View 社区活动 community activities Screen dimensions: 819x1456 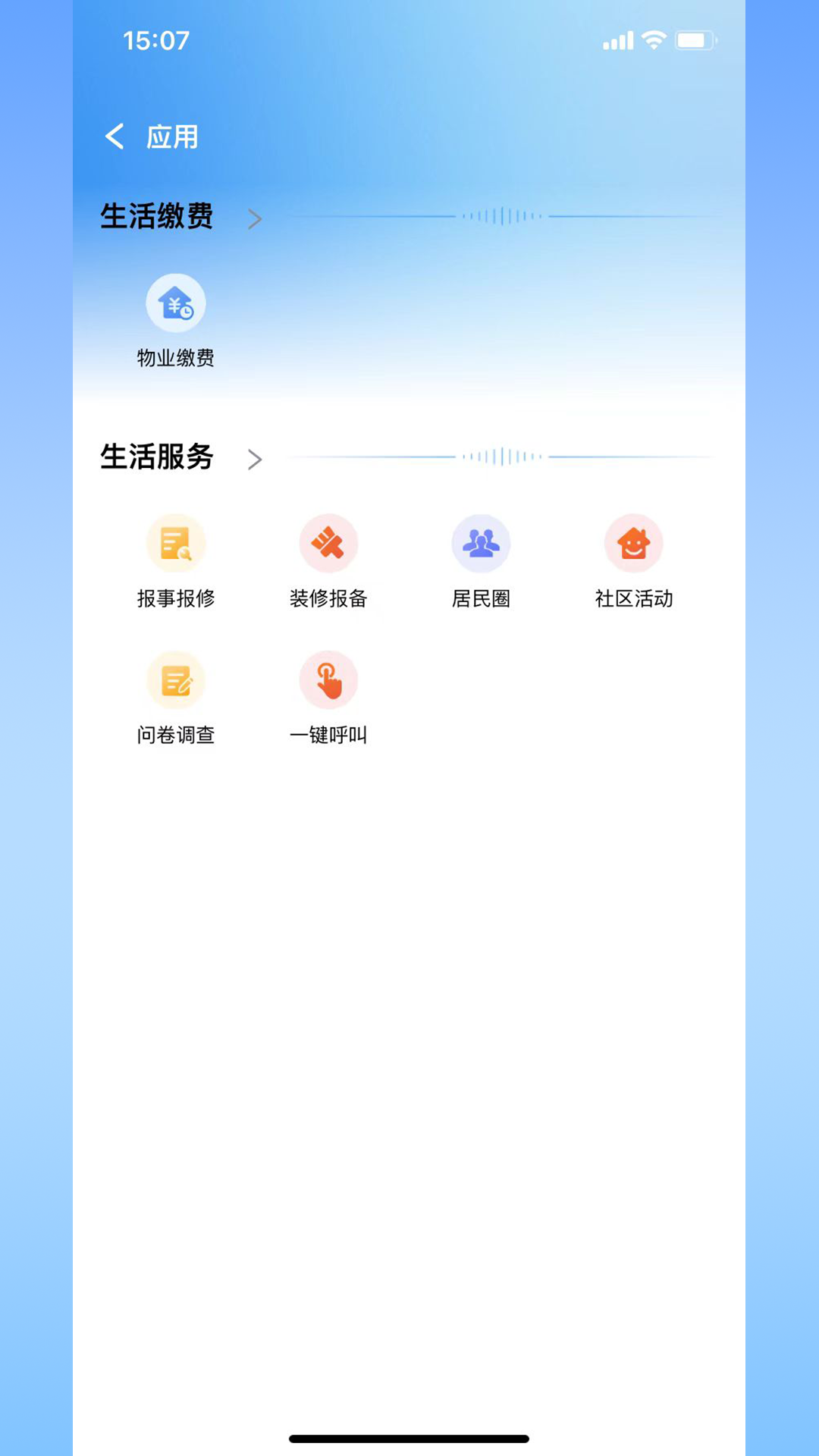coord(634,544)
